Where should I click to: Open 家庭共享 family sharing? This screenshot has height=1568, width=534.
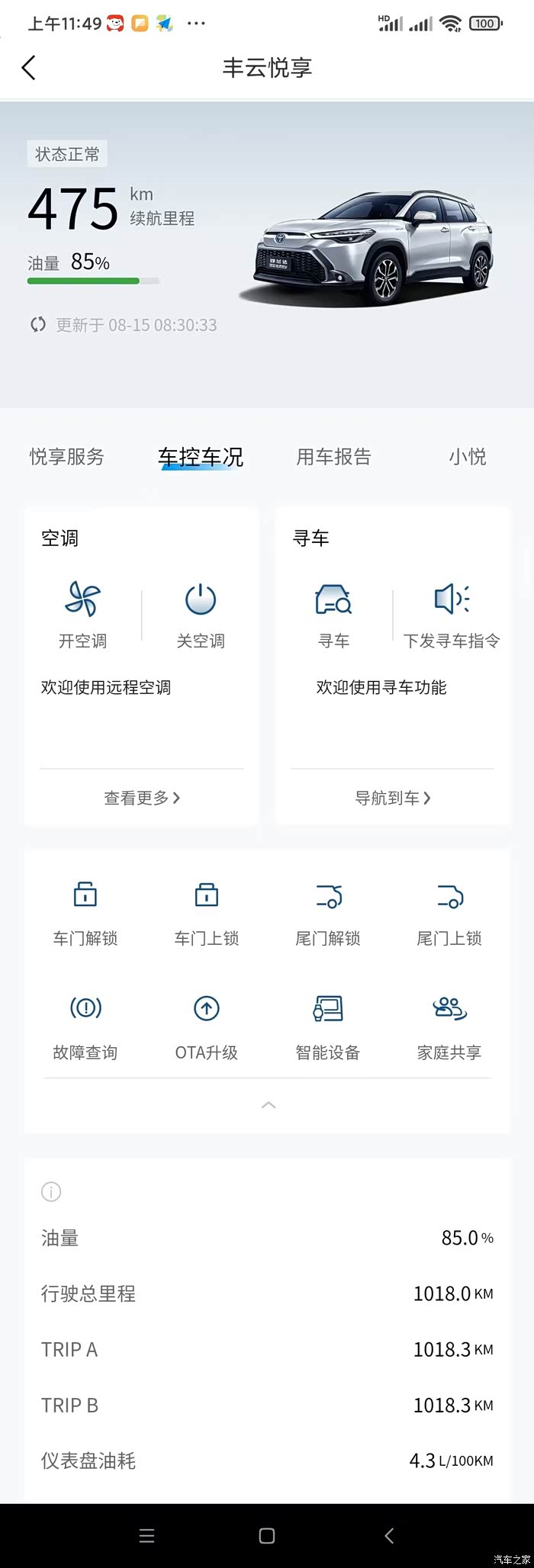(449, 1027)
